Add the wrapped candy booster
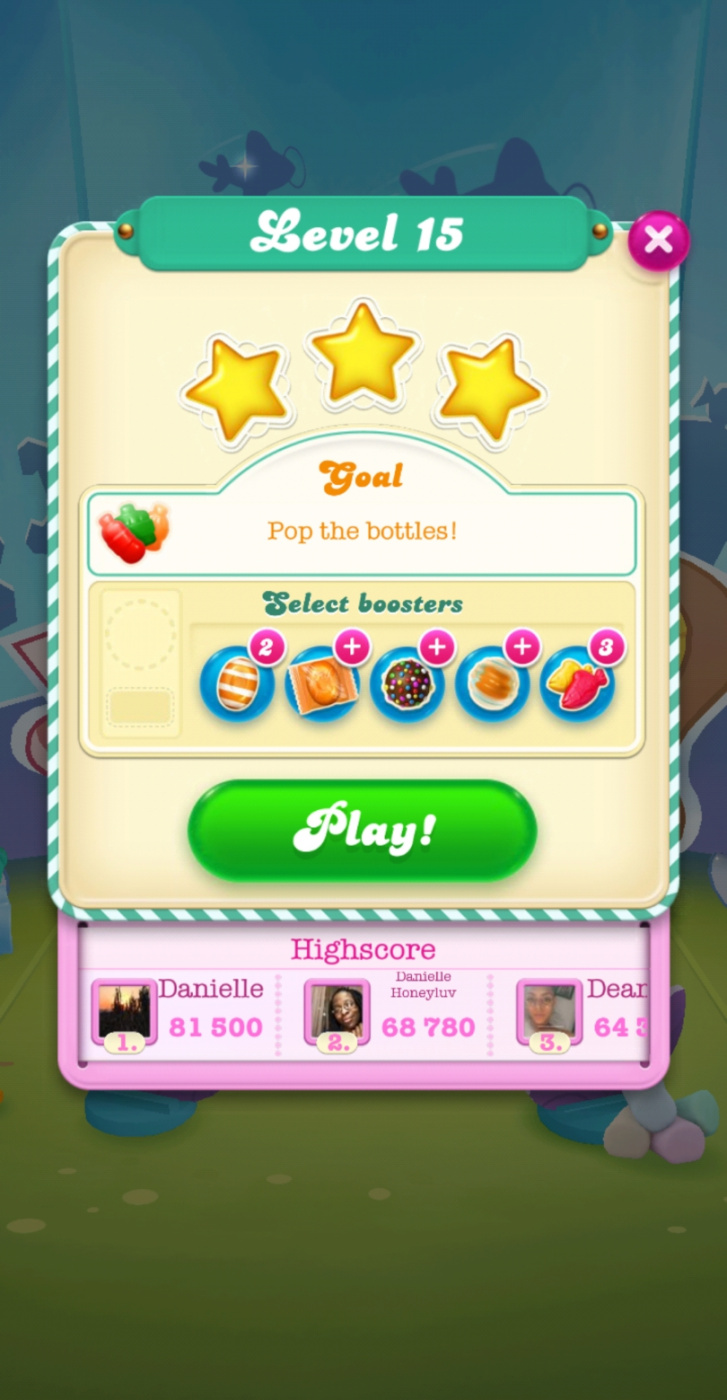The height and width of the screenshot is (1400, 727). (322, 684)
